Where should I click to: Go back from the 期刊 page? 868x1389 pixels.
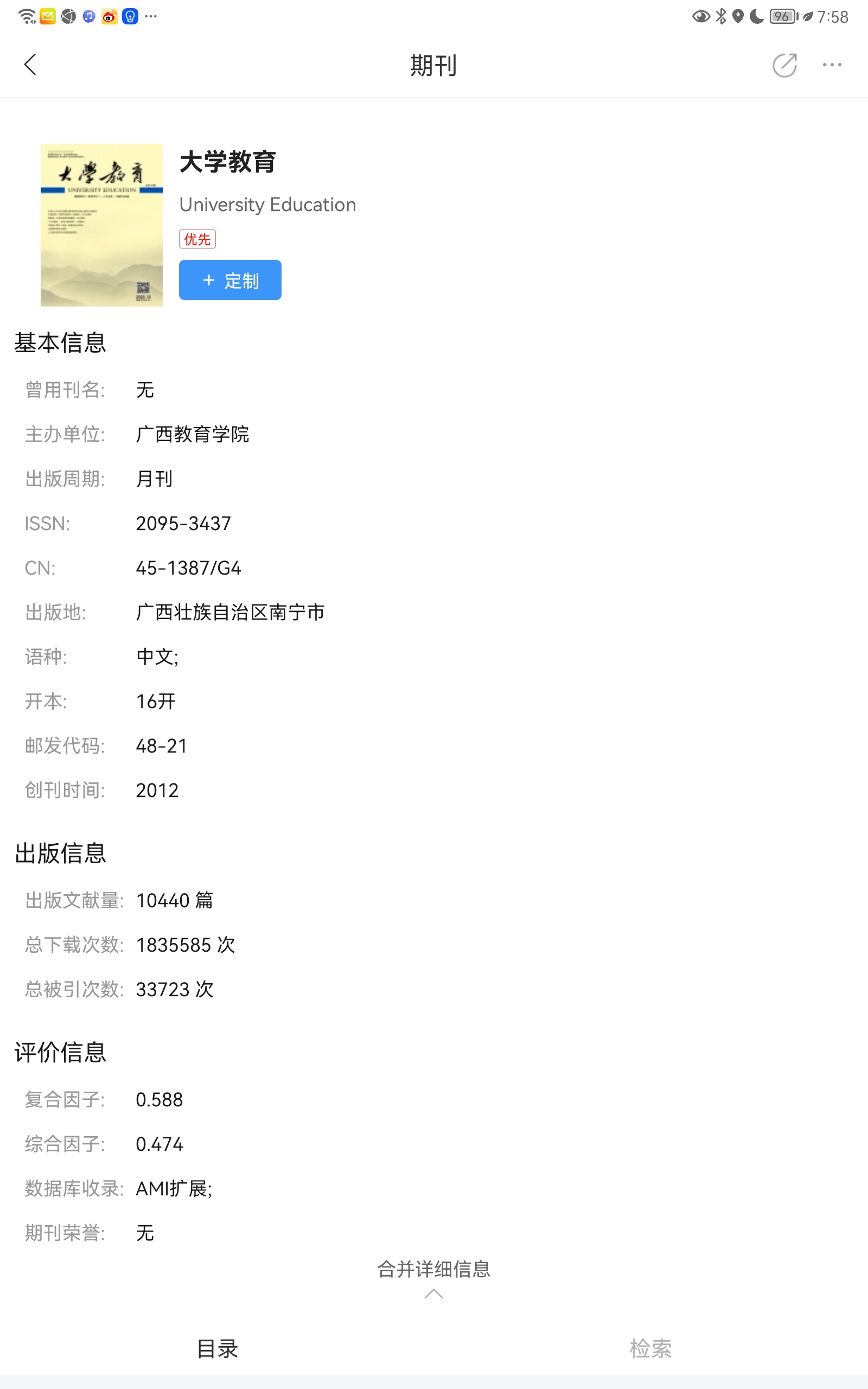coord(30,65)
